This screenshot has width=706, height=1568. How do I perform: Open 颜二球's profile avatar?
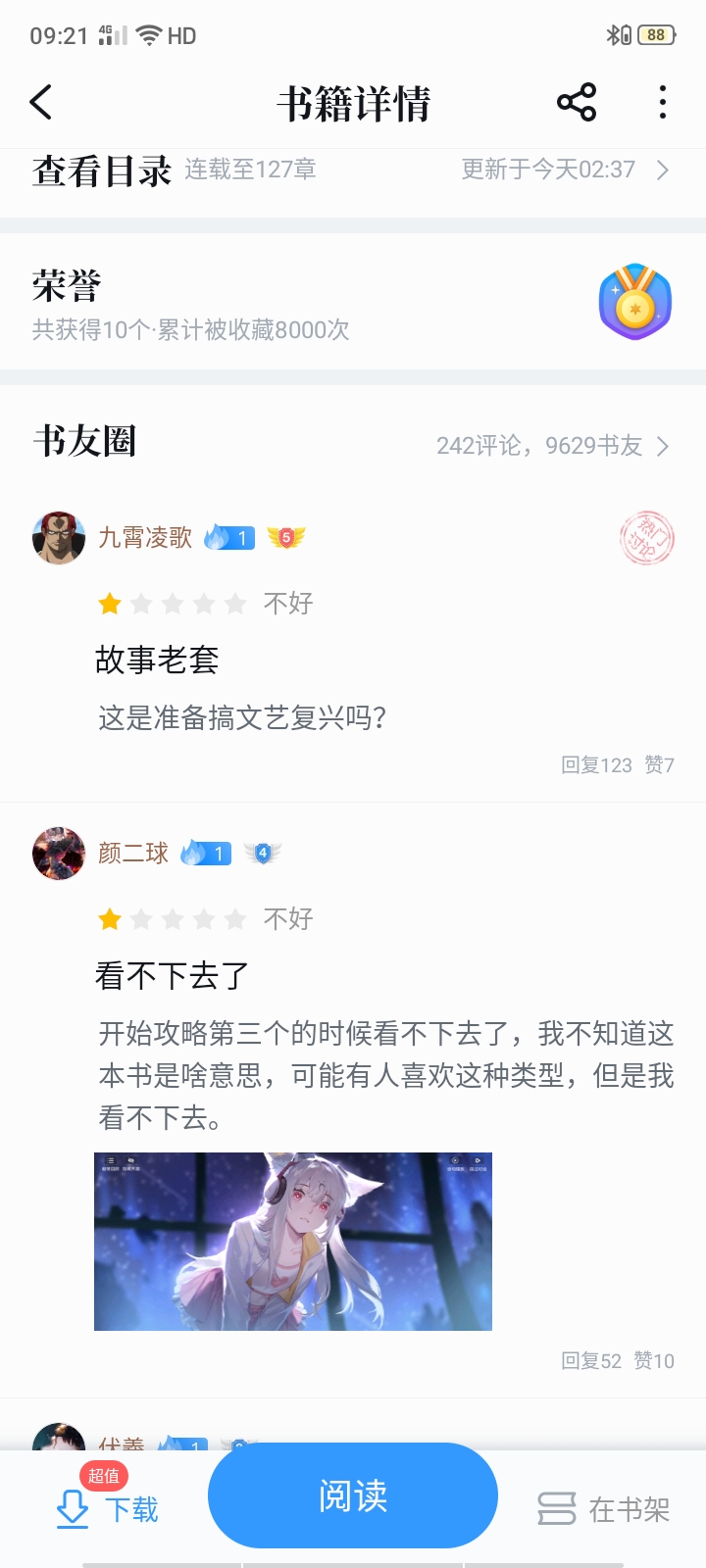click(59, 854)
